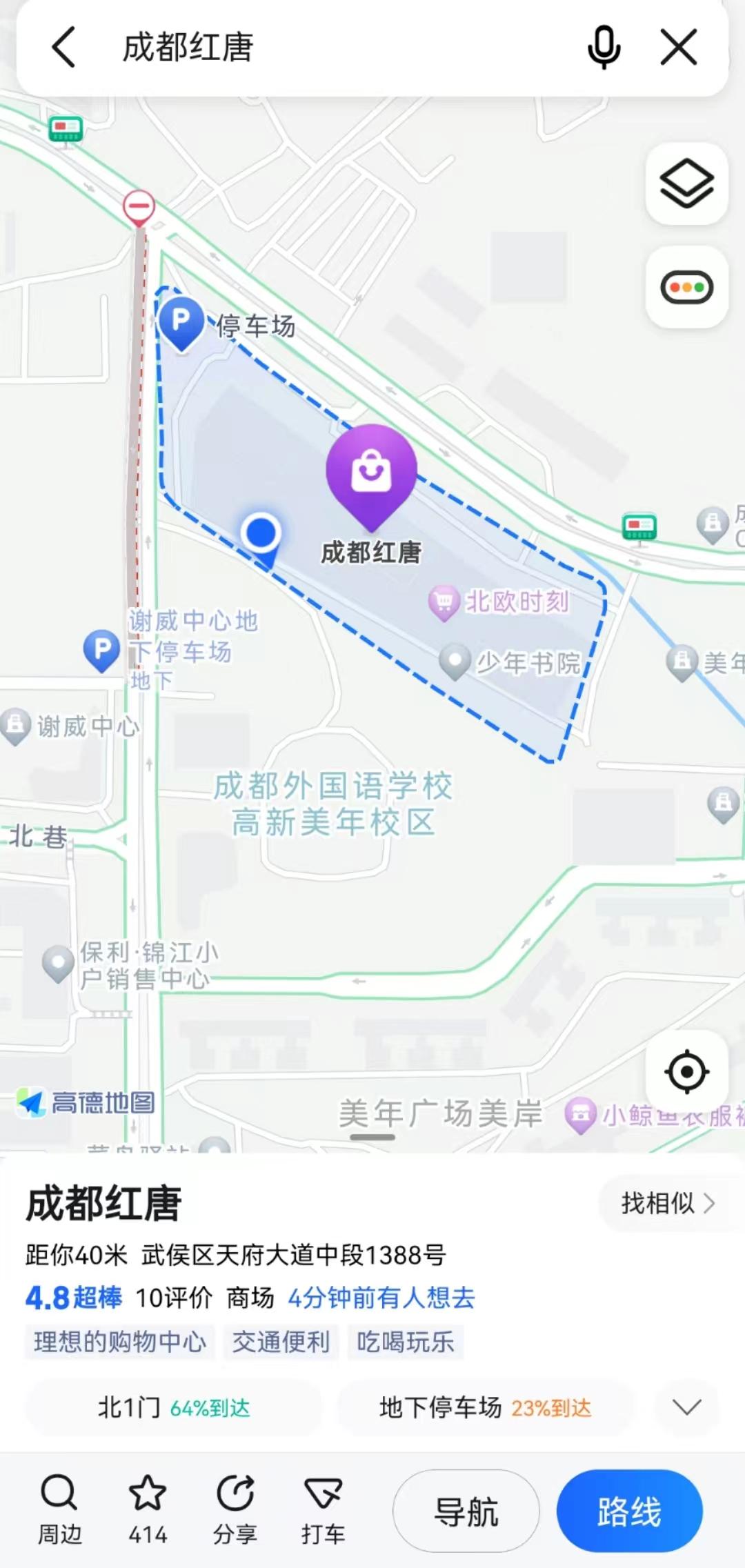The image size is (745, 1568).
Task: Clear the search with the X icon
Action: tap(679, 48)
